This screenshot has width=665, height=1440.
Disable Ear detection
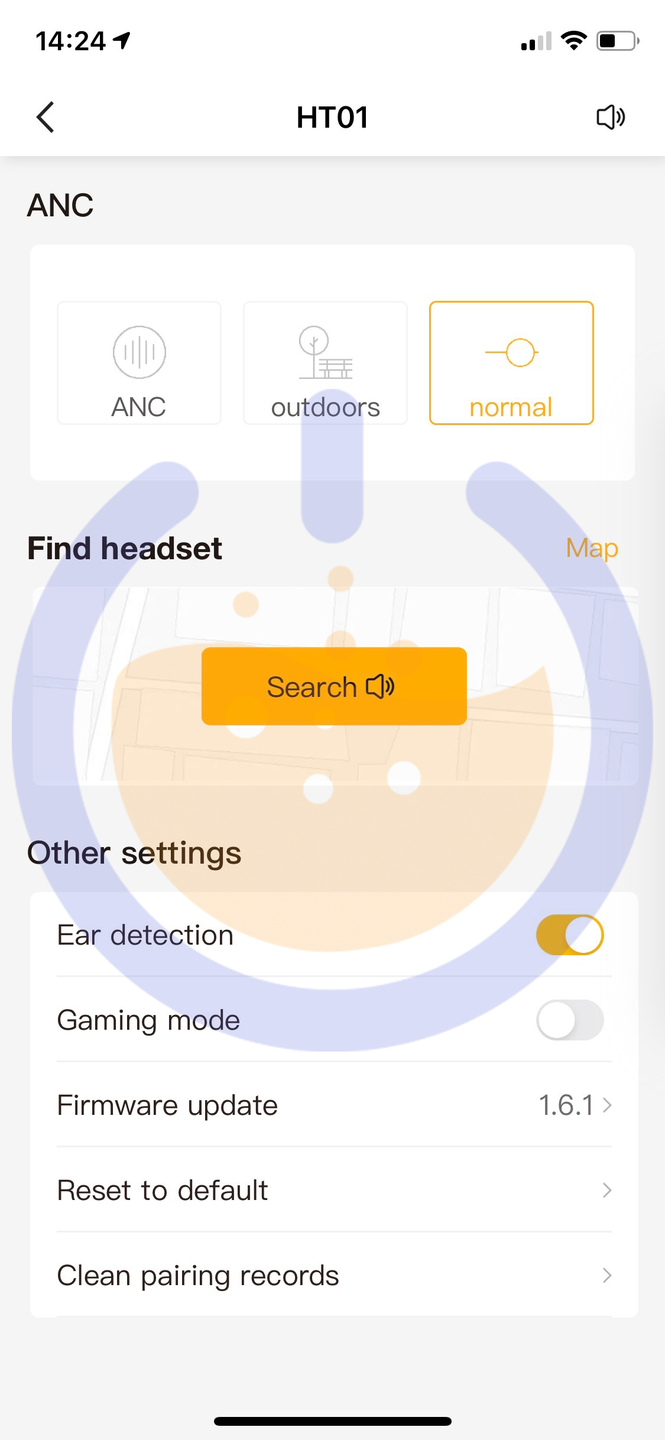(x=569, y=935)
